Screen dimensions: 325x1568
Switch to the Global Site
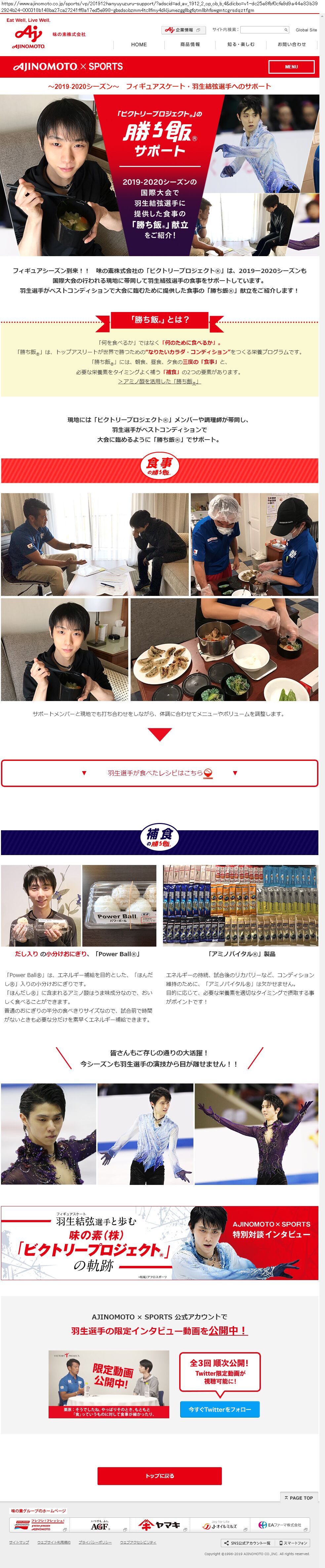306,30
